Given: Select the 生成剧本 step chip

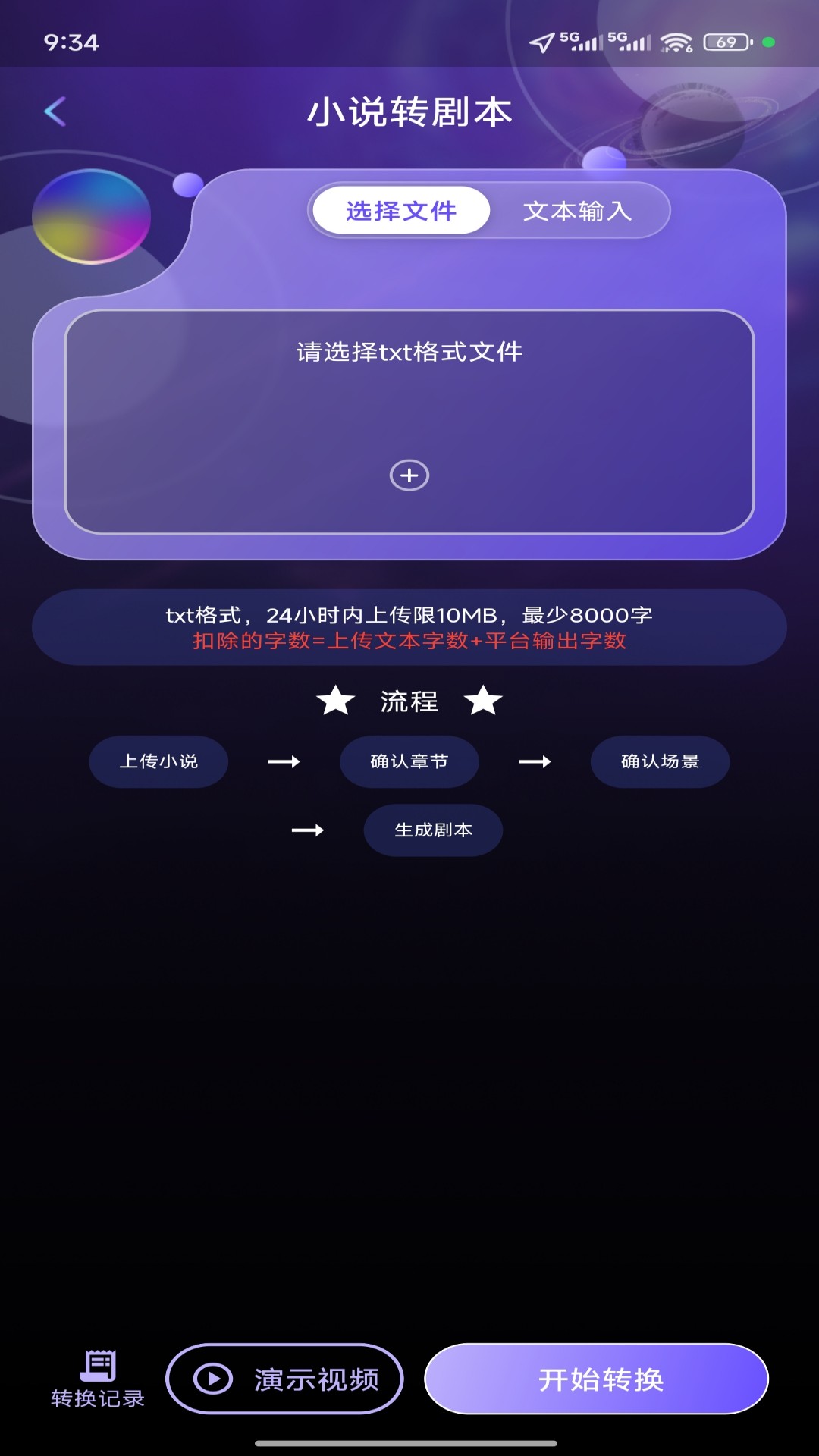Looking at the screenshot, I should point(434,830).
